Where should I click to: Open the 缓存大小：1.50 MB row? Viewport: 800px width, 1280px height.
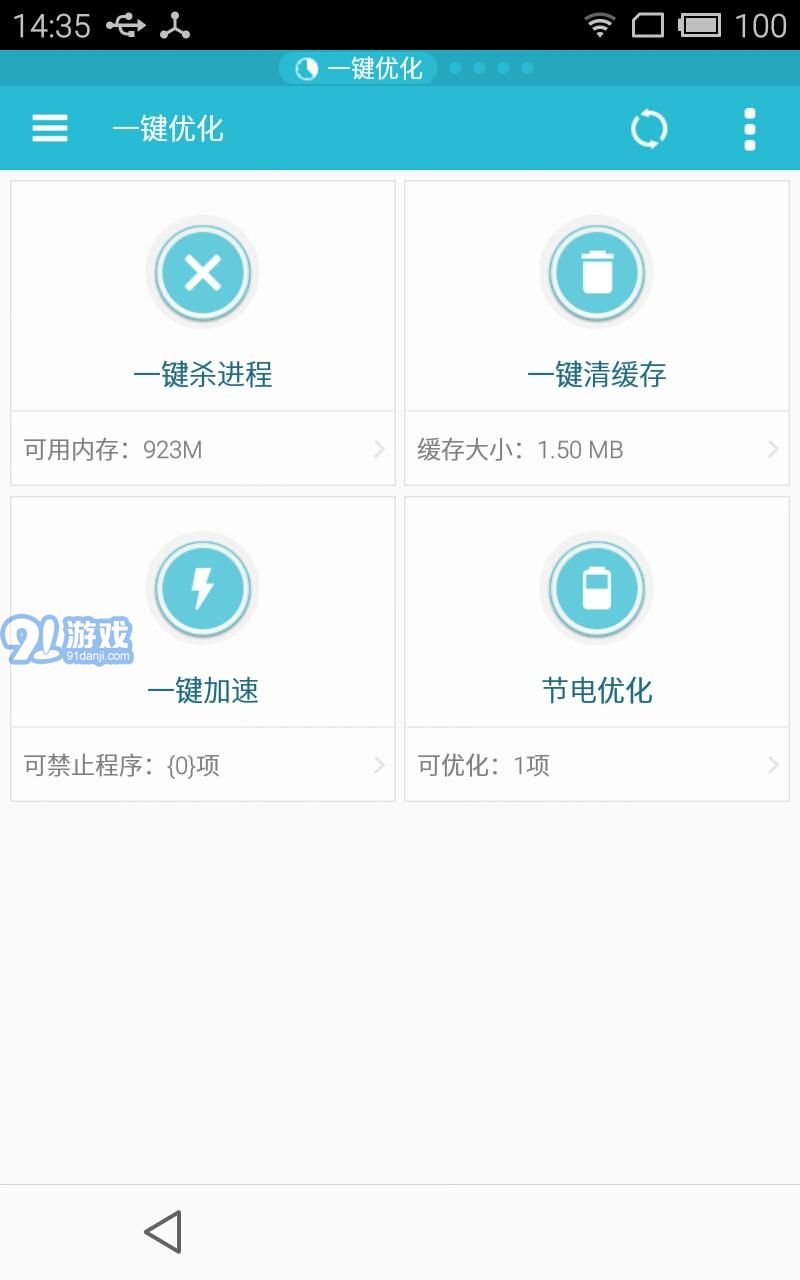tap(597, 449)
